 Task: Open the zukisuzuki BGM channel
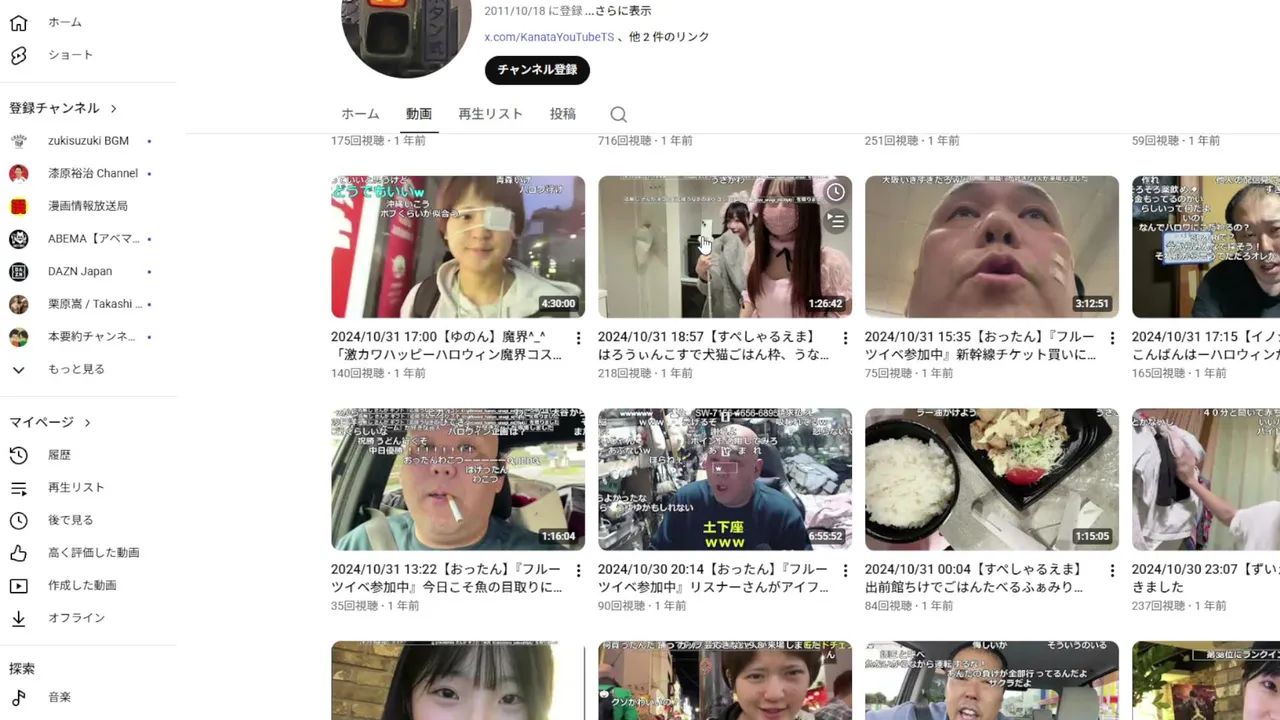(88, 141)
